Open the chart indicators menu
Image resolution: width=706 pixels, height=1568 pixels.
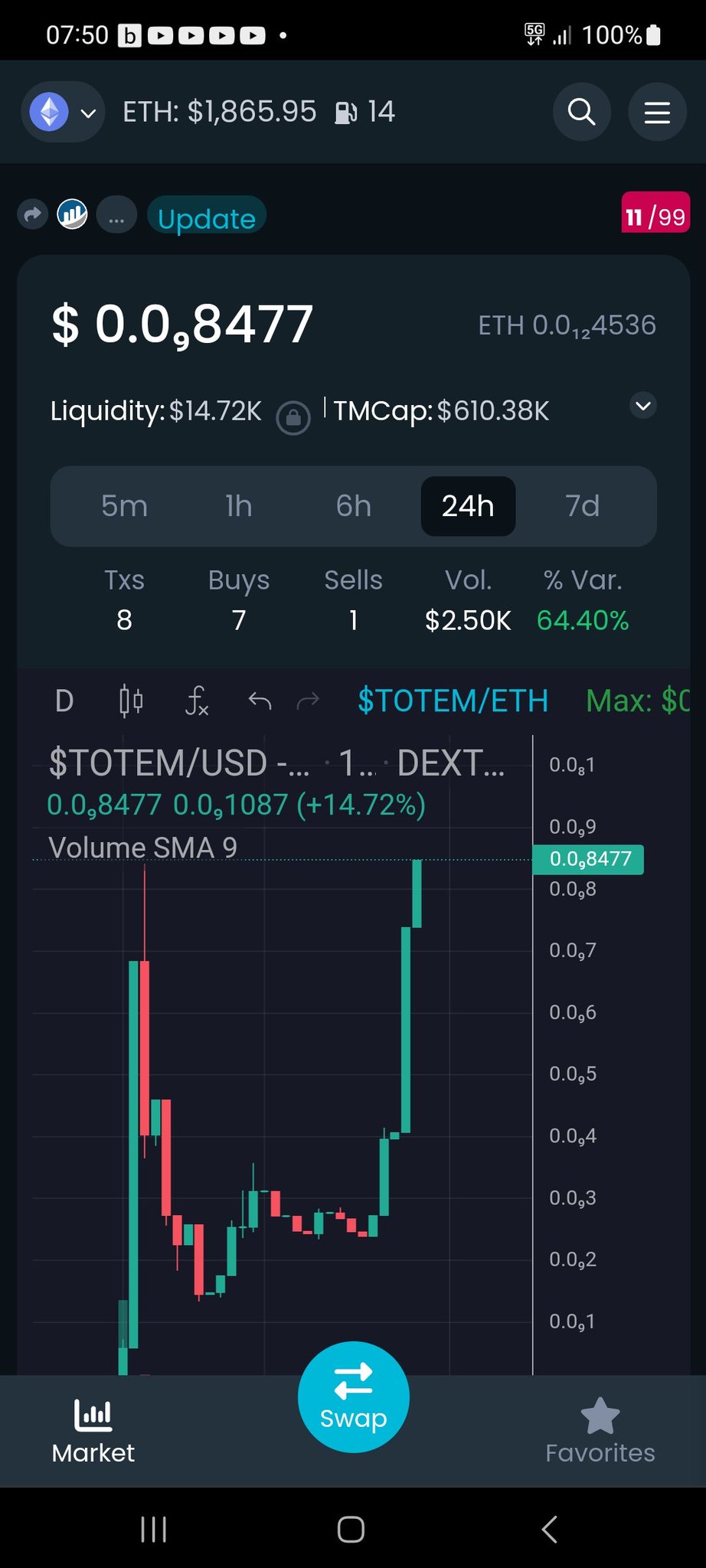197,701
